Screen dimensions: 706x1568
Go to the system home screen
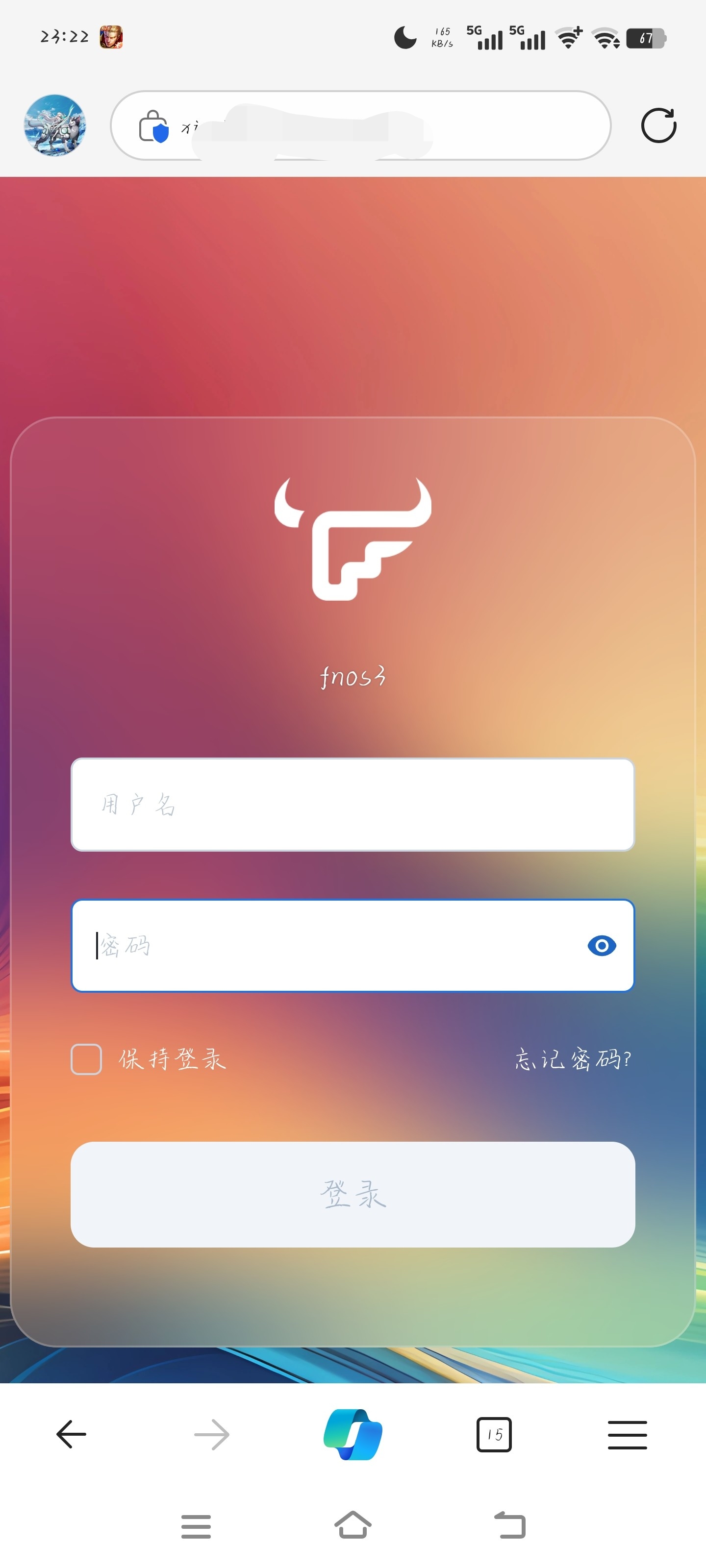(353, 1525)
